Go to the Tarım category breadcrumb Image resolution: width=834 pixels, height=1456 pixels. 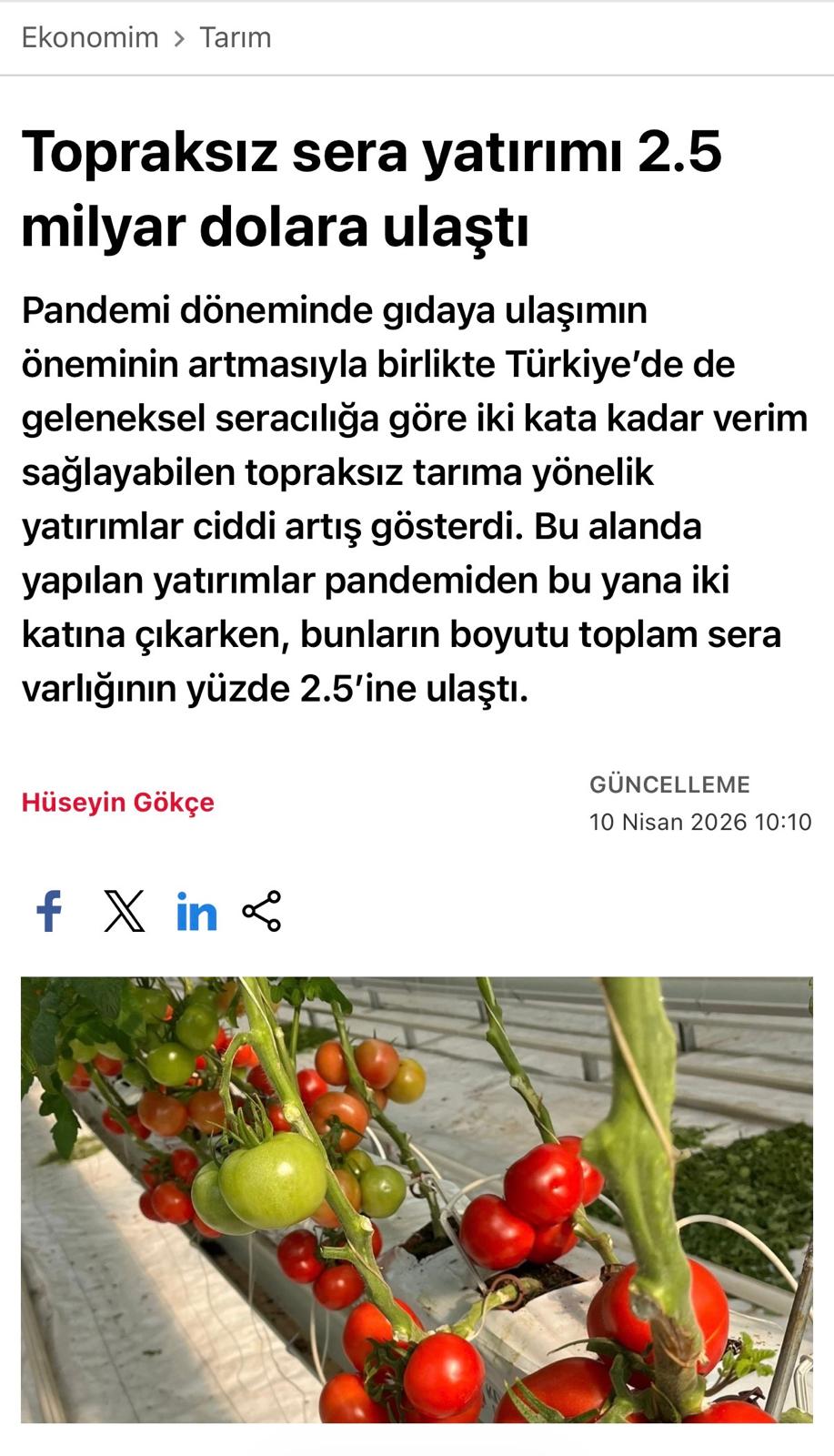click(x=235, y=37)
